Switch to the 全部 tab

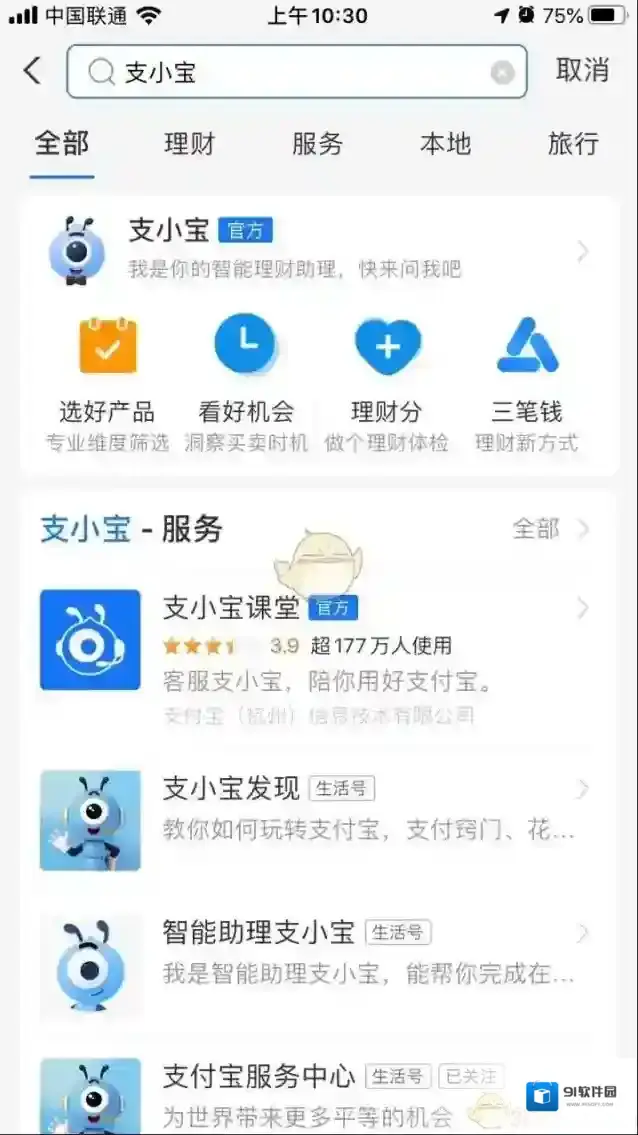point(62,144)
